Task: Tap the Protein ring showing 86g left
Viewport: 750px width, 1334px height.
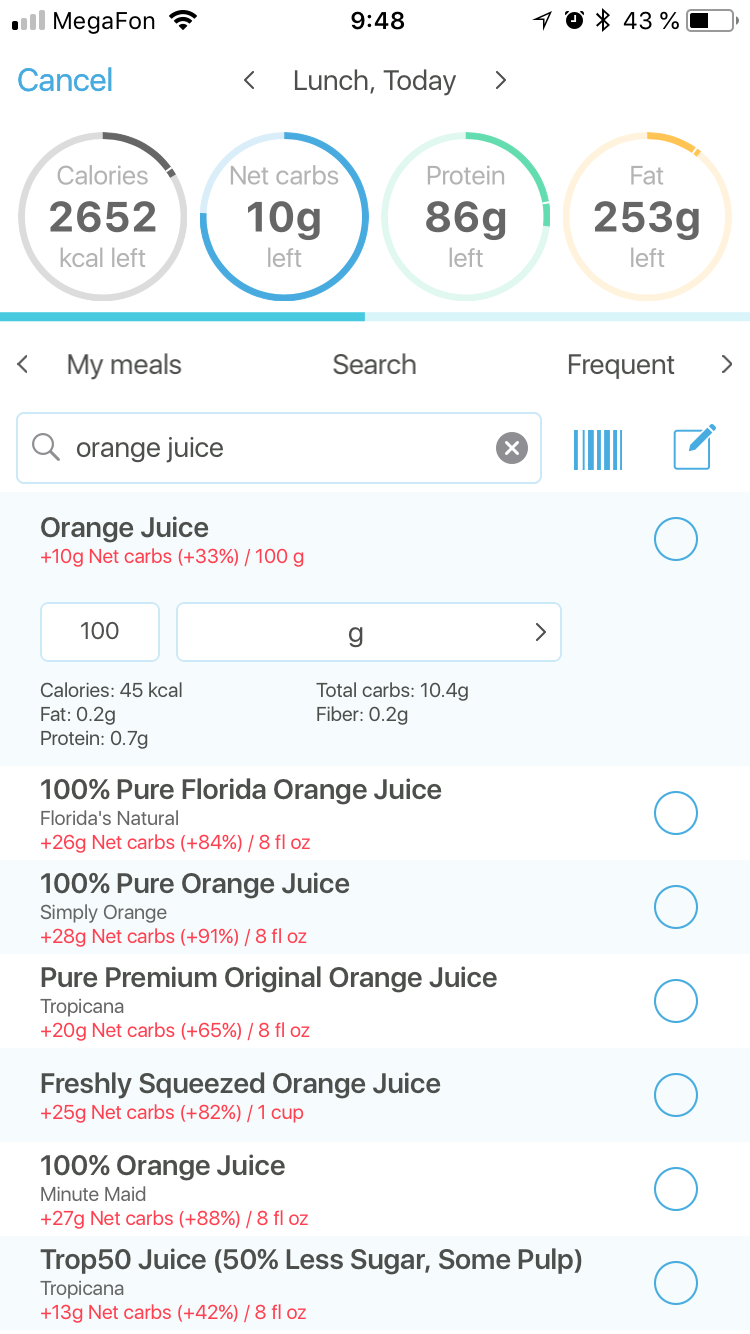Action: click(x=465, y=216)
